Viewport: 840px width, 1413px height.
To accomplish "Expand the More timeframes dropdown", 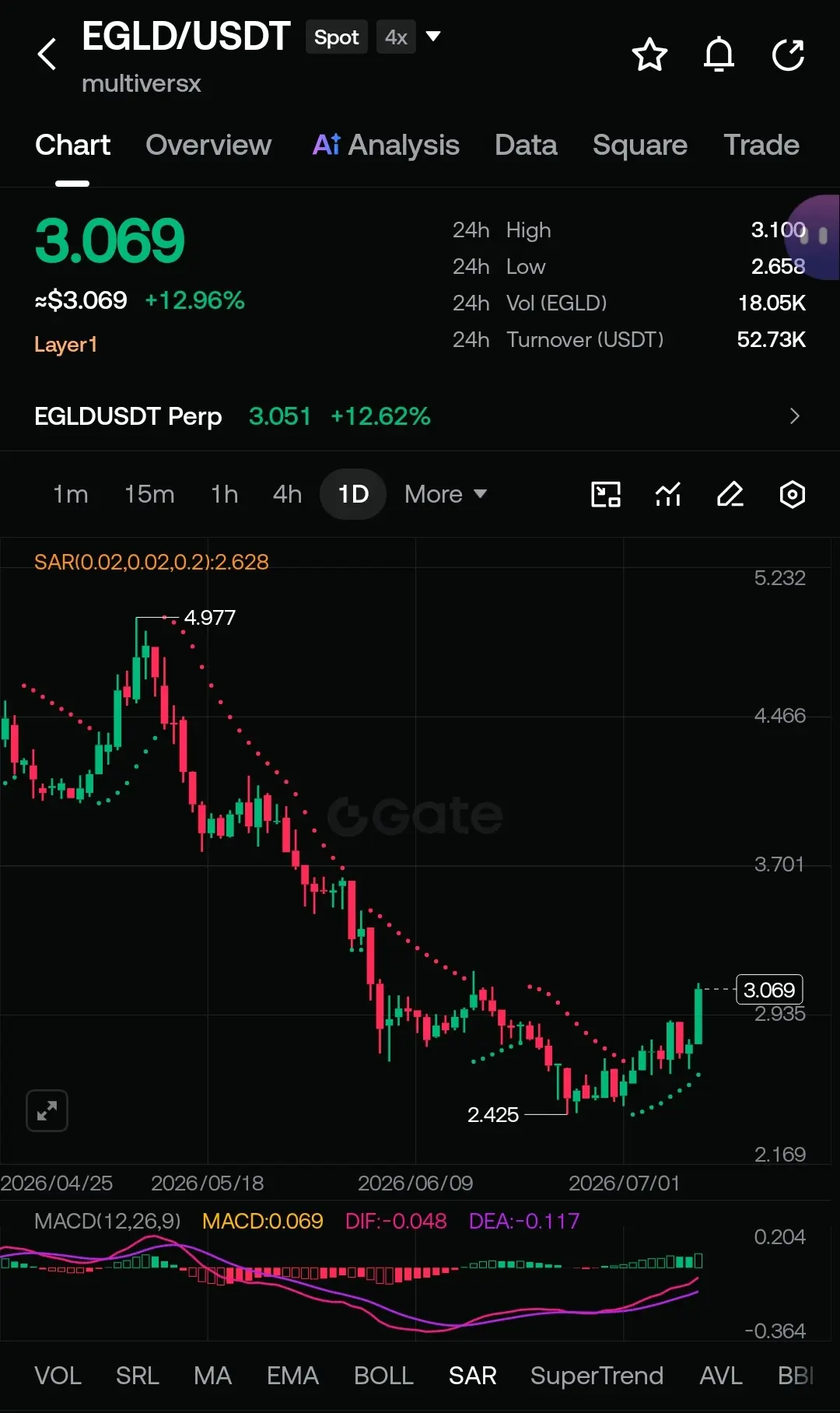I will [446, 494].
